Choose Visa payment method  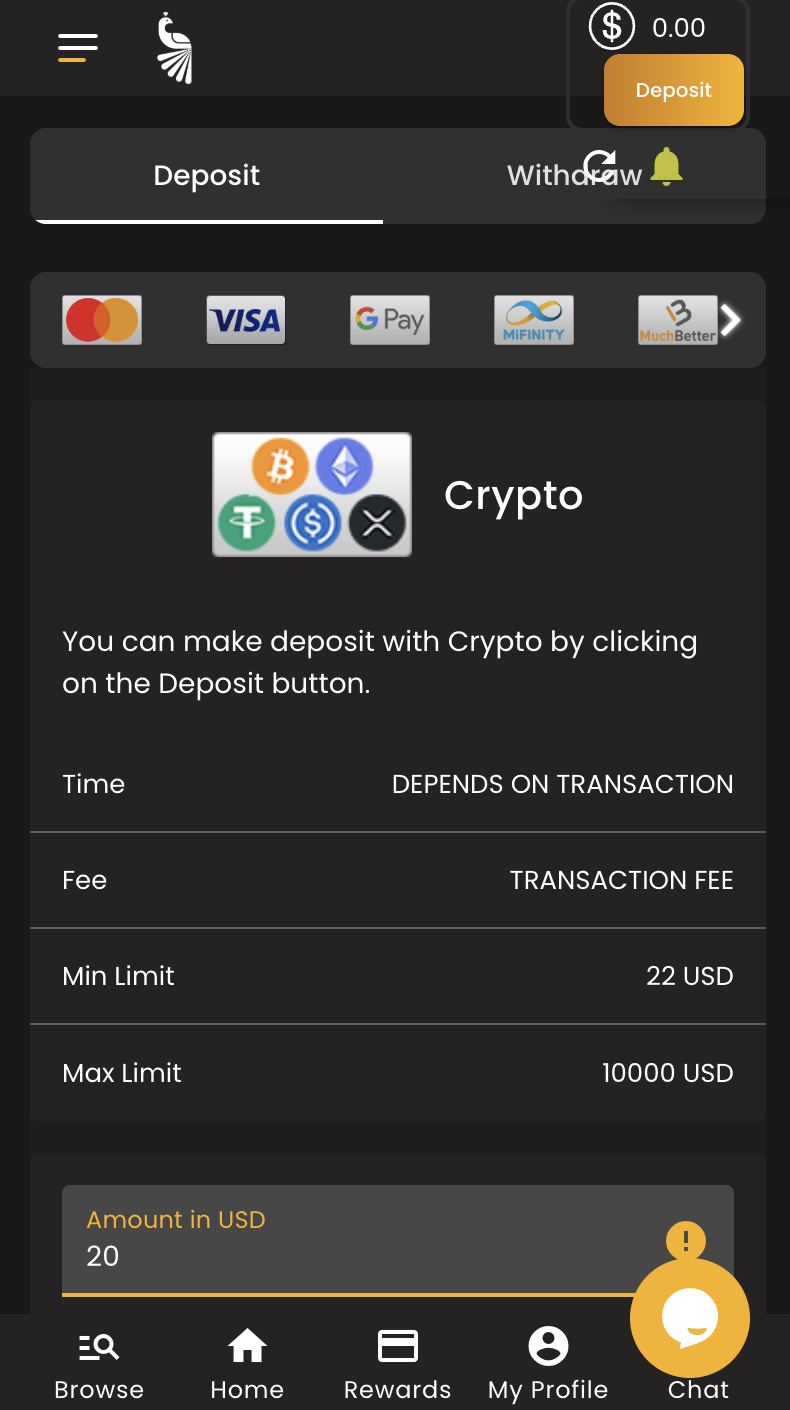pyautogui.click(x=246, y=320)
